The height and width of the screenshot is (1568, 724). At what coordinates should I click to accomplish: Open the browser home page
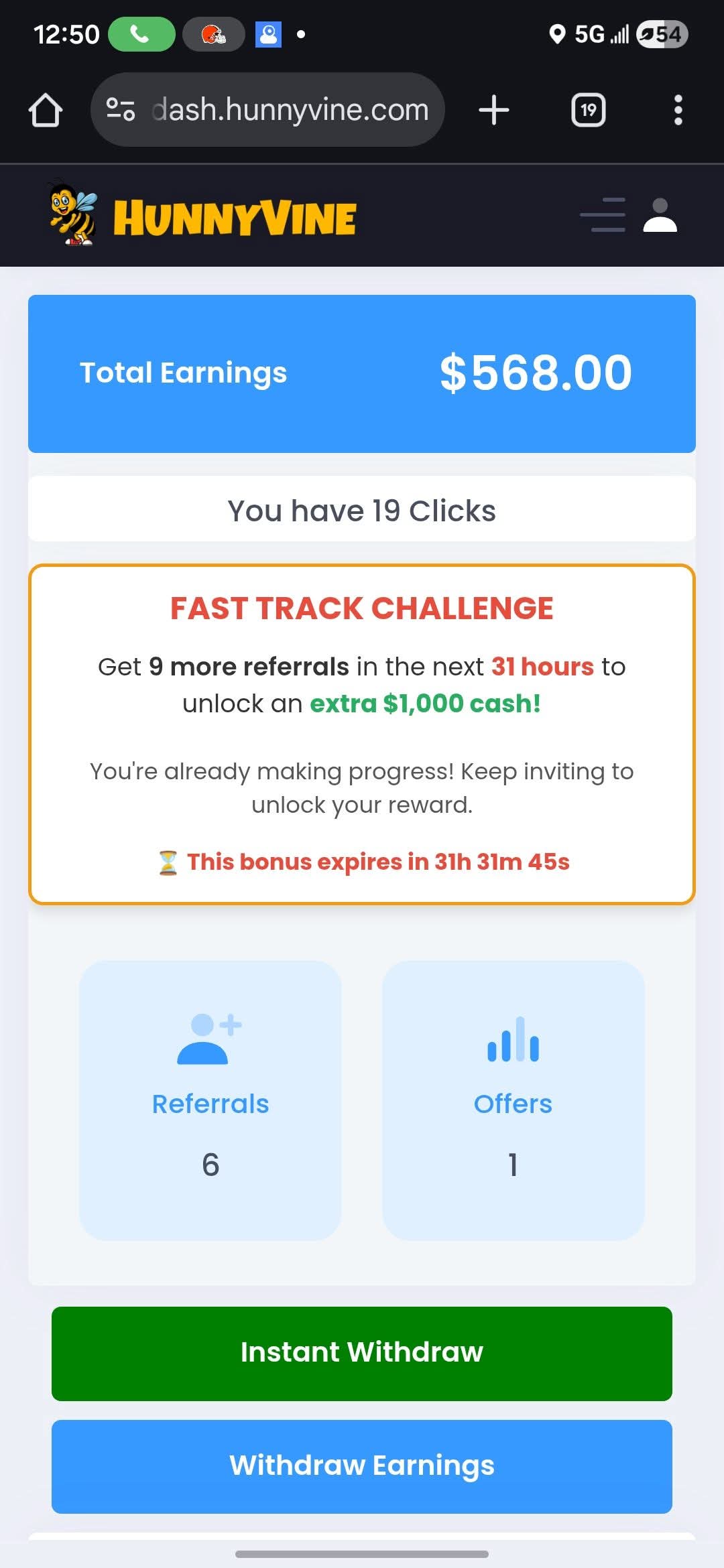46,110
